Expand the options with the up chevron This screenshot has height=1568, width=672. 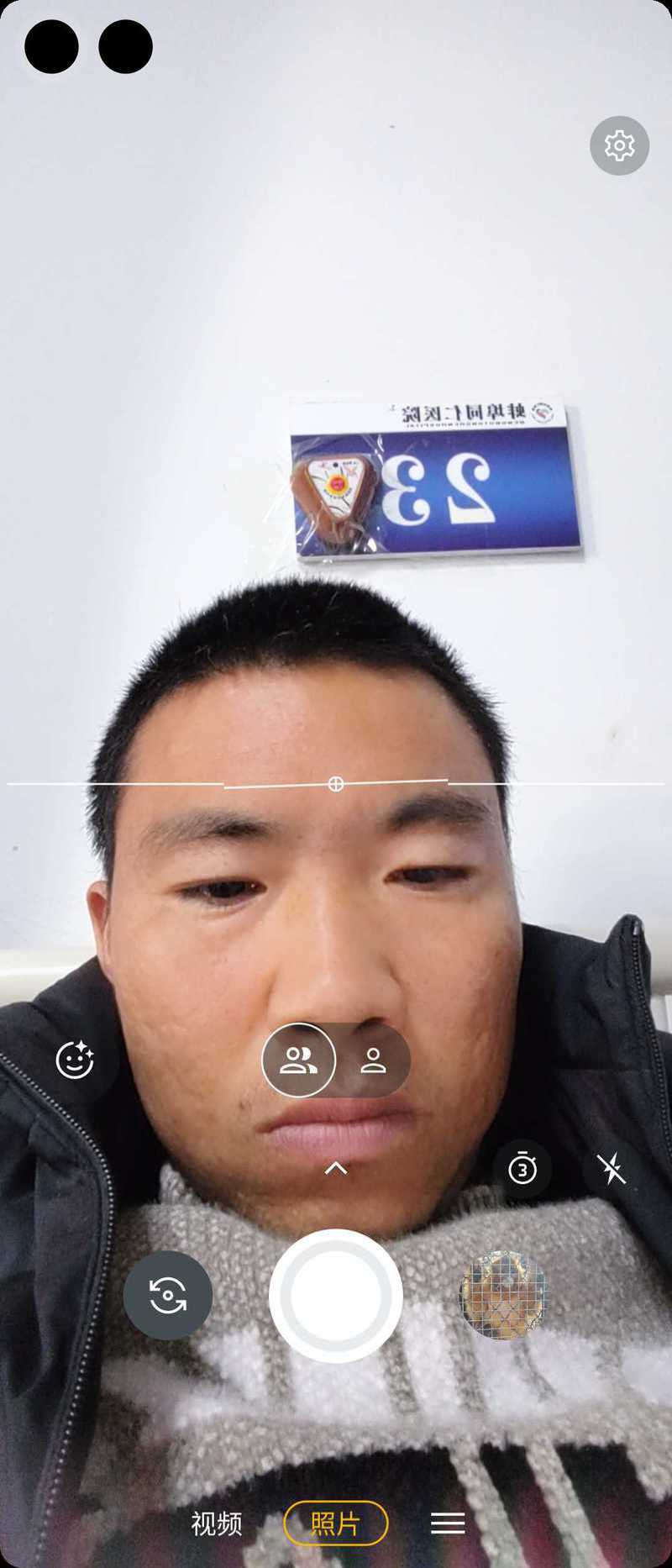(x=336, y=1167)
